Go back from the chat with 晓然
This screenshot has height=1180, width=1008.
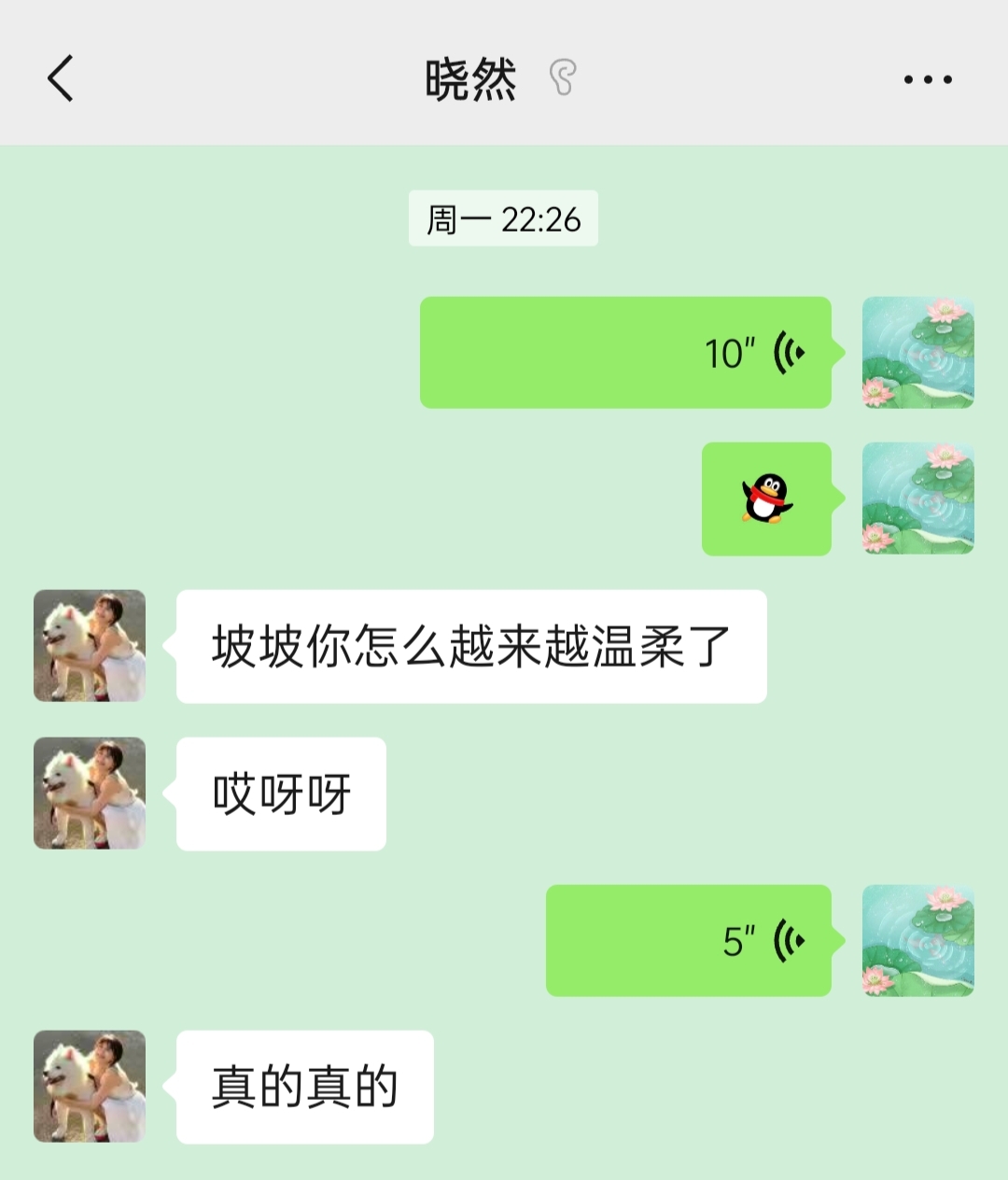click(x=61, y=78)
